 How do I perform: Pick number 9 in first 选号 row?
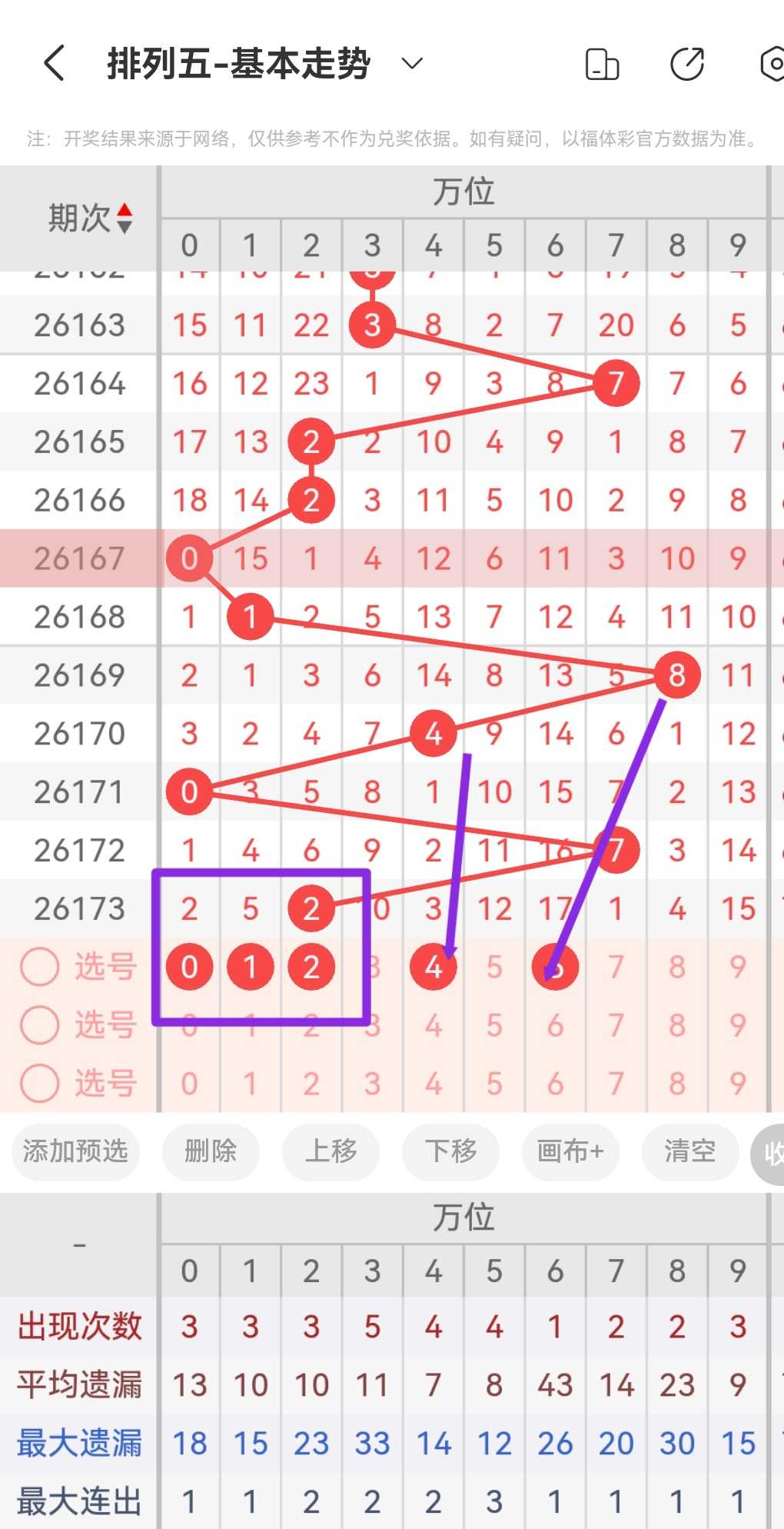tap(738, 967)
